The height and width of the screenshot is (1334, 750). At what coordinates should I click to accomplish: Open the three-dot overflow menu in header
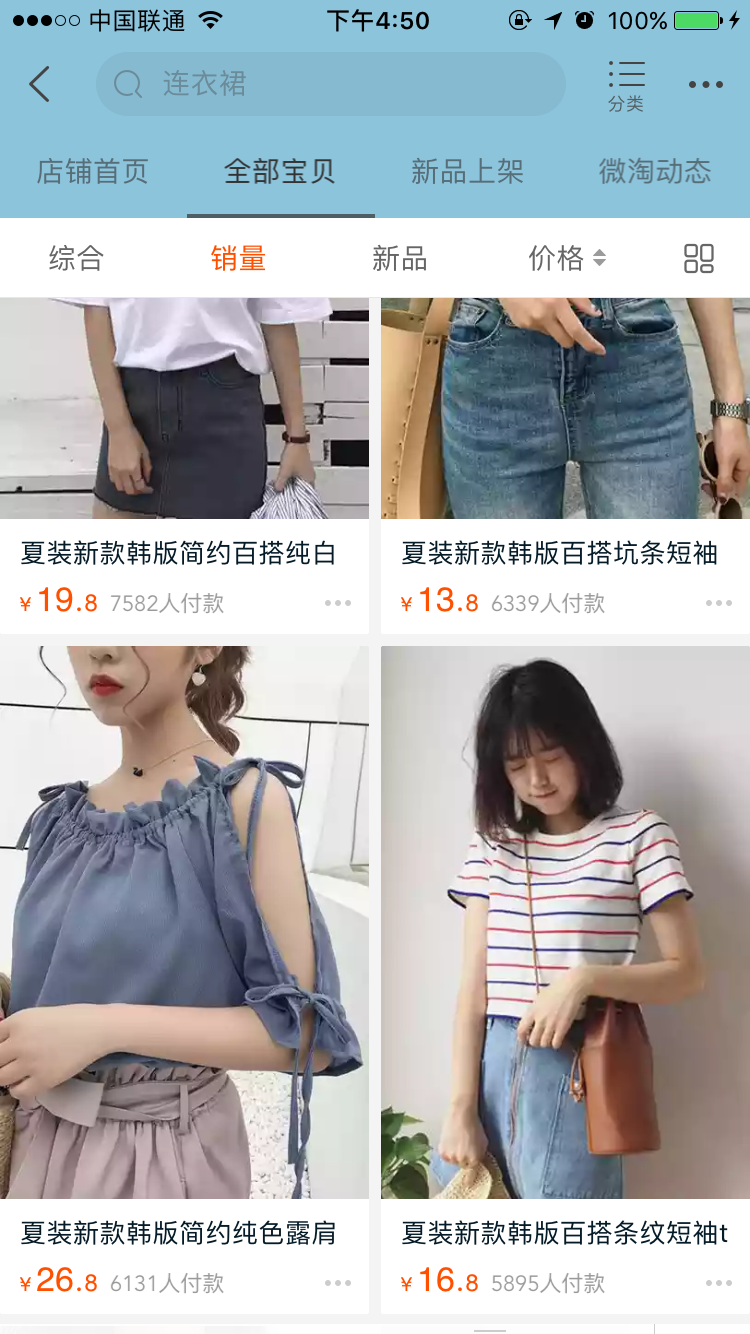706,85
